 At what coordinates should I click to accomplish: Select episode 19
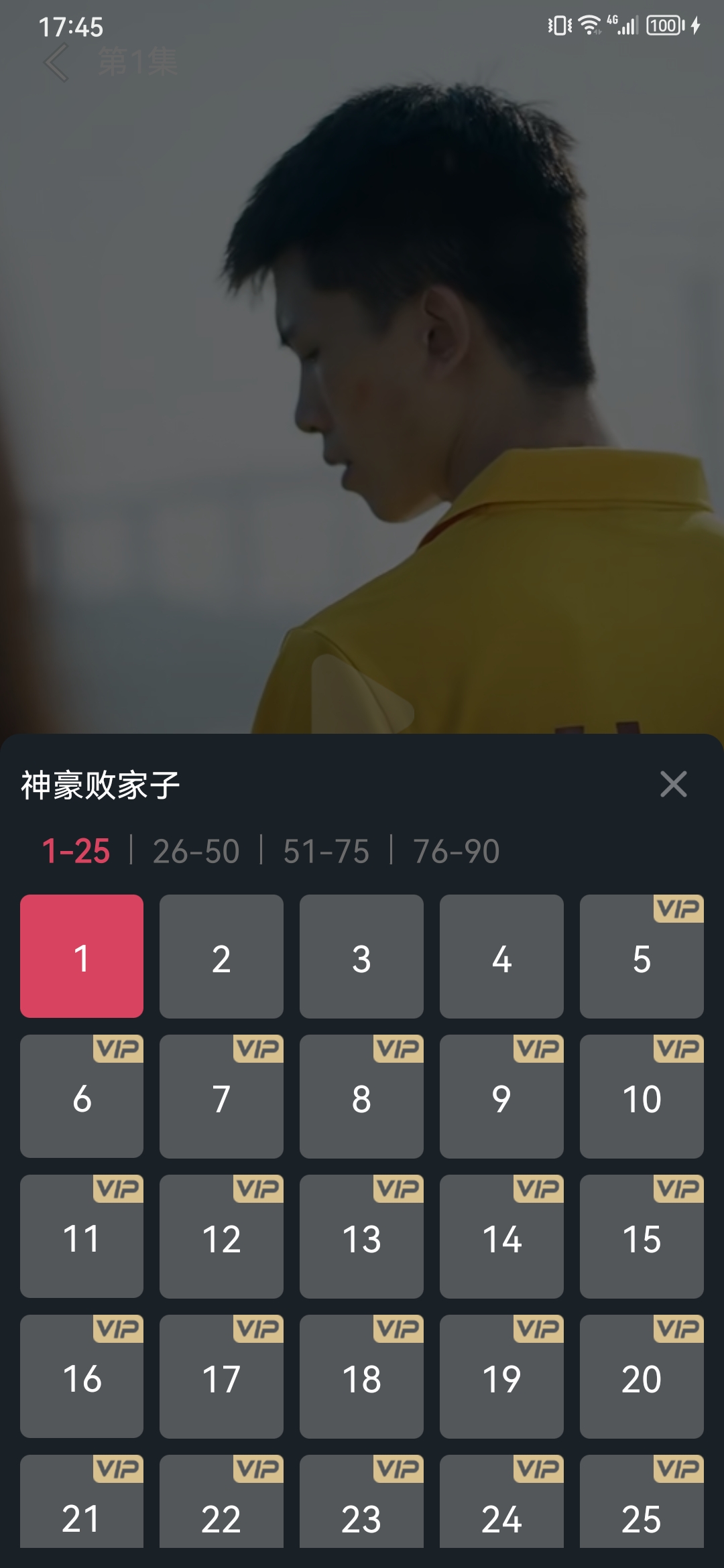point(501,1377)
